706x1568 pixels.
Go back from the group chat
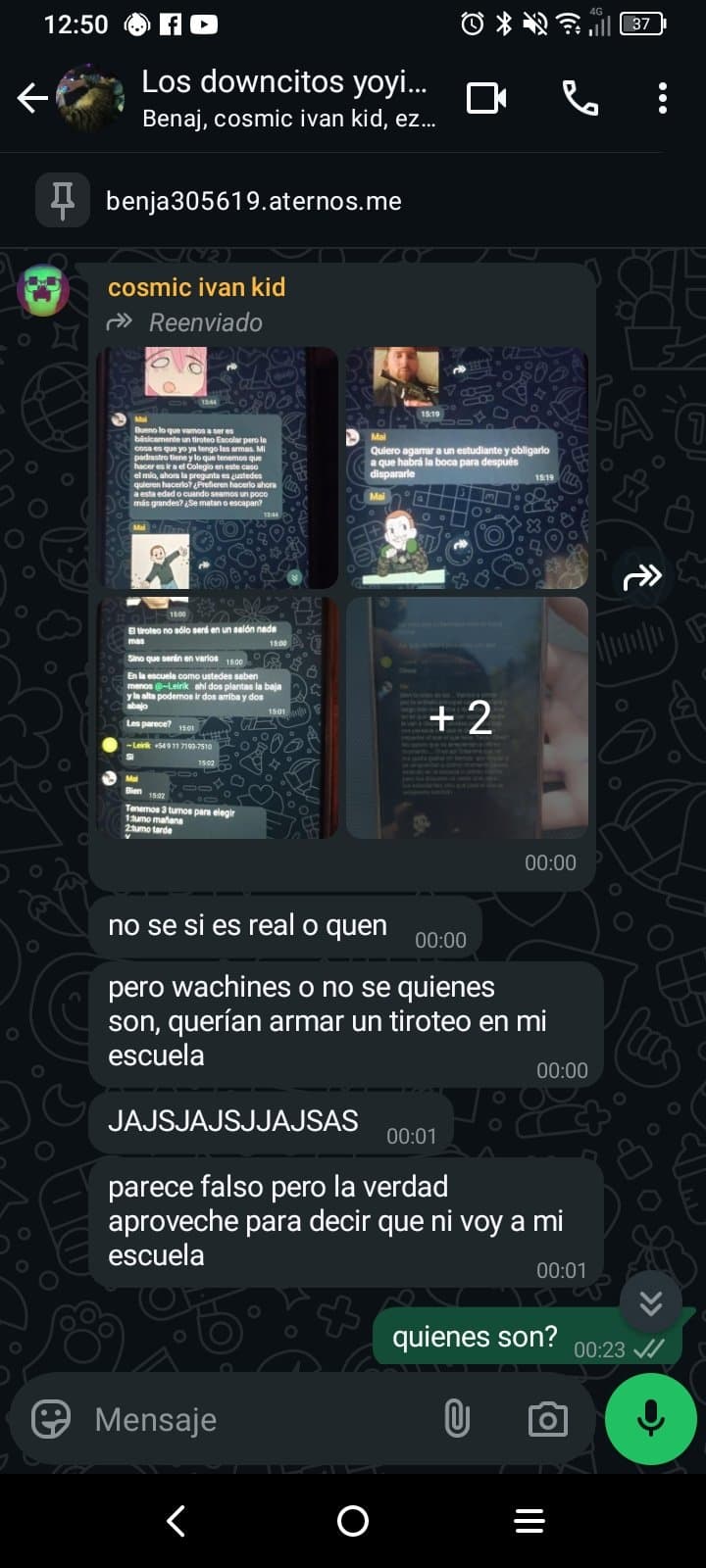pyautogui.click(x=32, y=98)
